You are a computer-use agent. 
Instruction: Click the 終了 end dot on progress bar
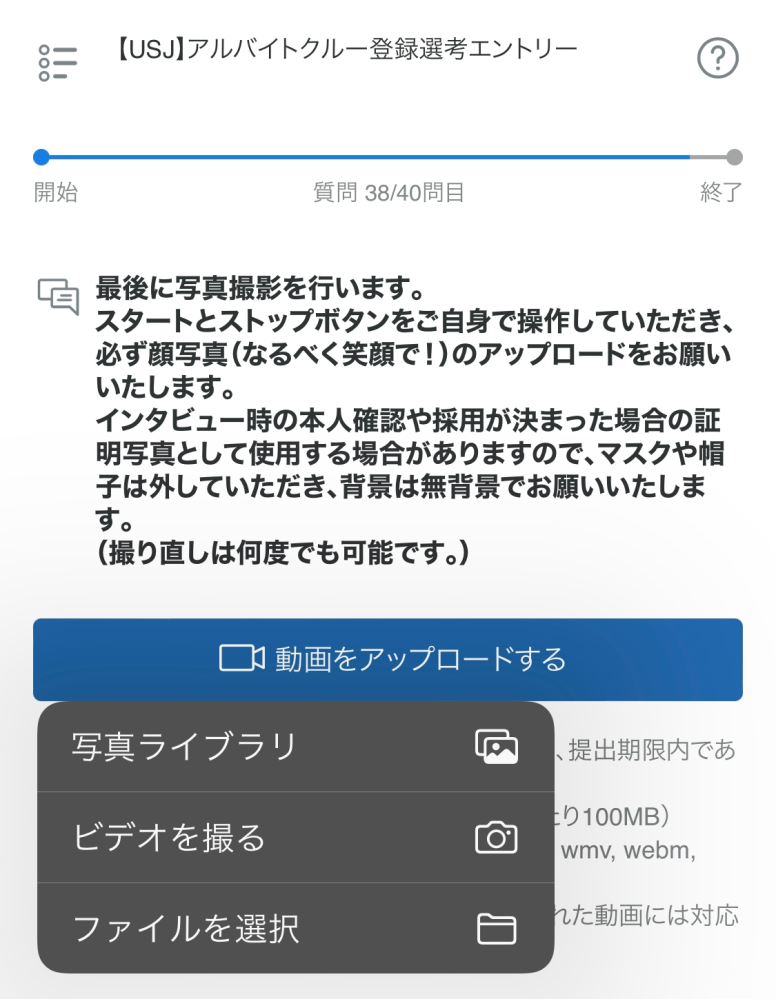736,156
